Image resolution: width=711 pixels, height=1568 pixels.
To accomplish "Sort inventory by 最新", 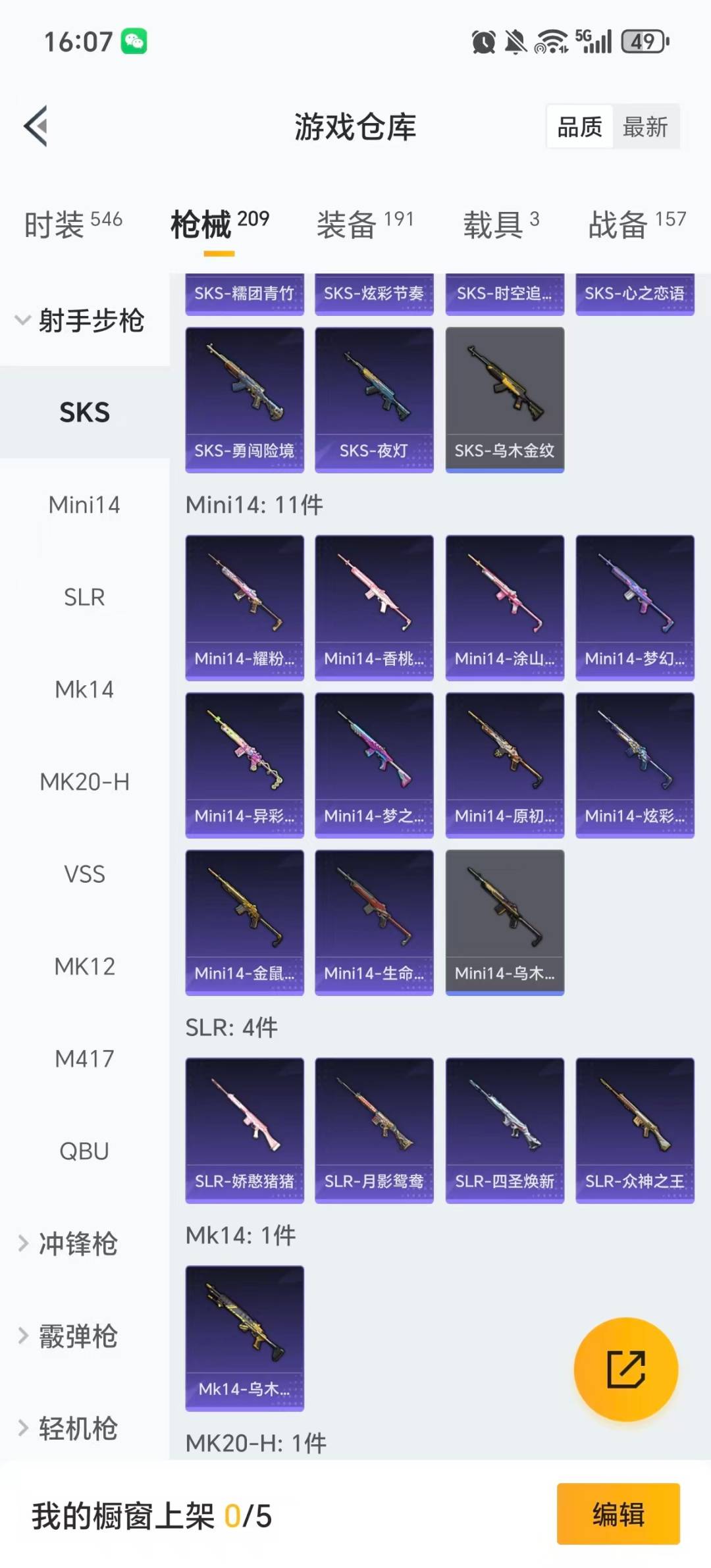I will click(x=645, y=126).
